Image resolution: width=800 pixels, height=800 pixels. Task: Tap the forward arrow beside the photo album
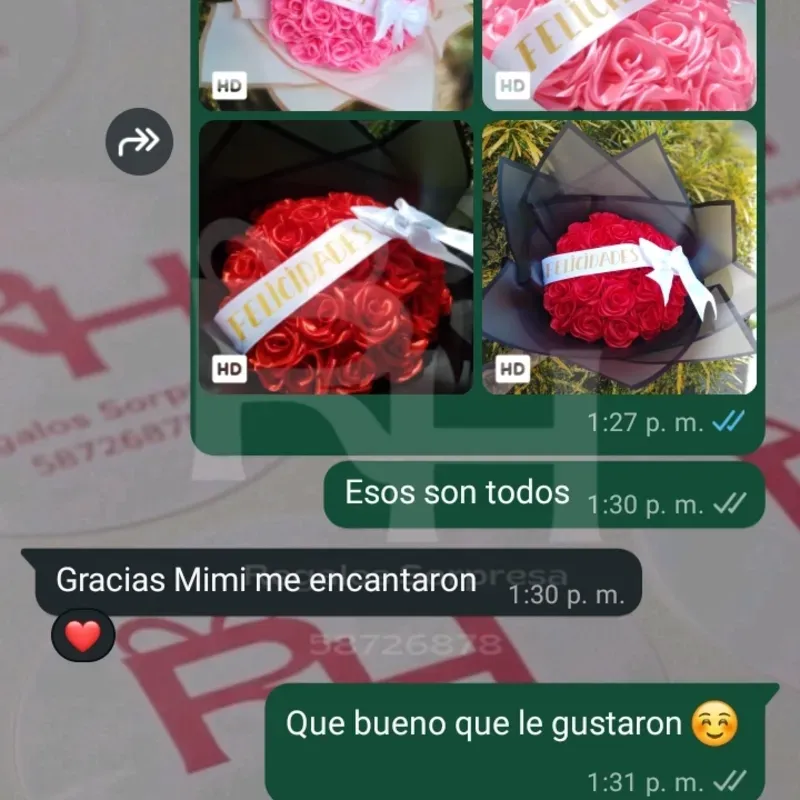(x=139, y=142)
